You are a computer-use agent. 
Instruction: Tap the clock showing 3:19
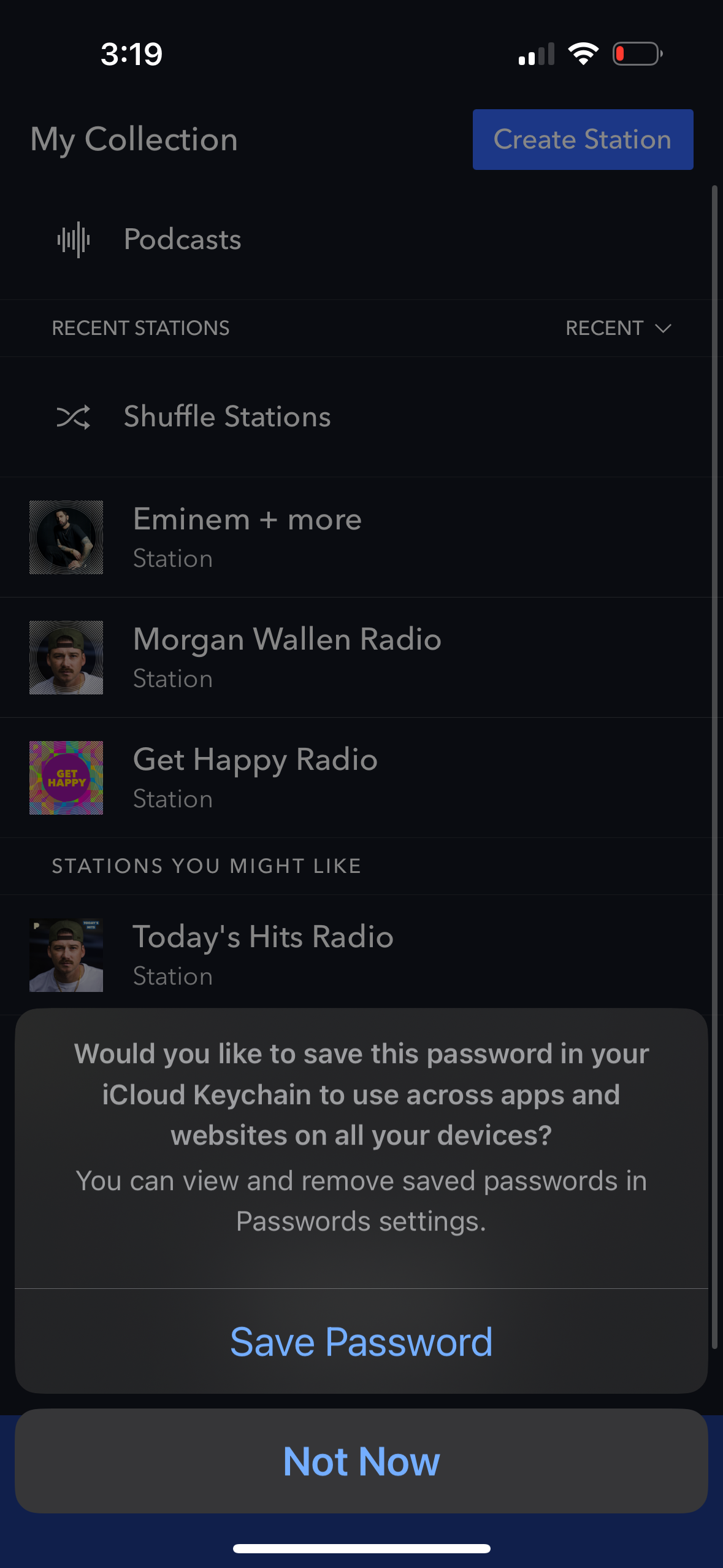pyautogui.click(x=130, y=54)
